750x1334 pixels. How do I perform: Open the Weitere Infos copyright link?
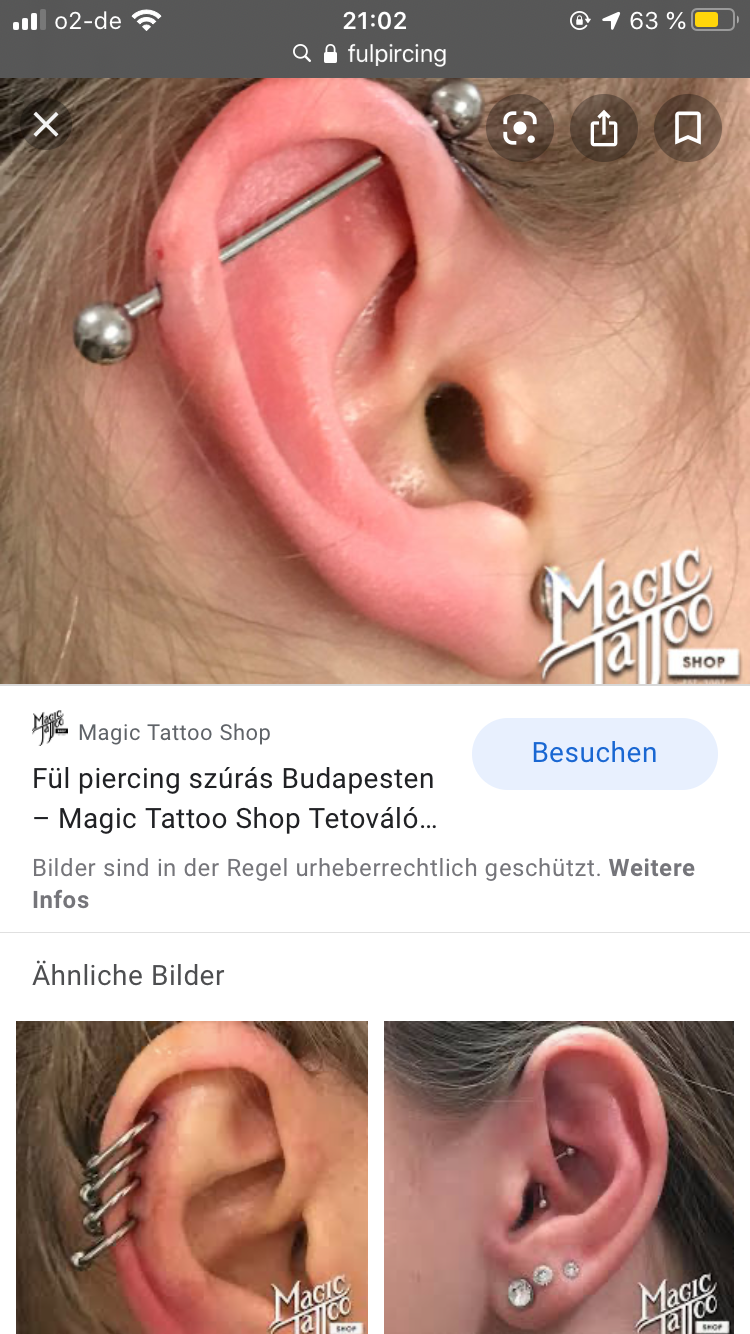click(651, 868)
